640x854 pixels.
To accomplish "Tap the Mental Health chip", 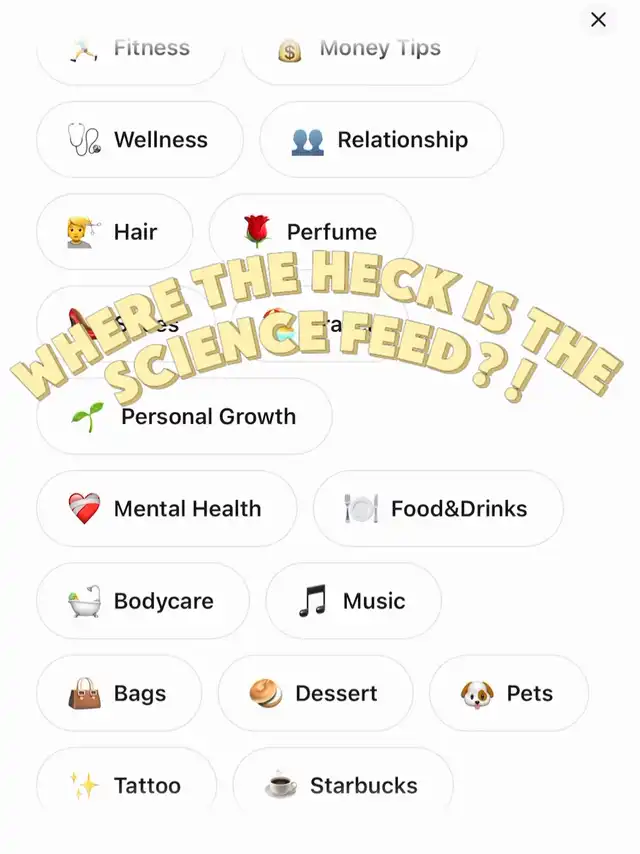I will tap(166, 509).
